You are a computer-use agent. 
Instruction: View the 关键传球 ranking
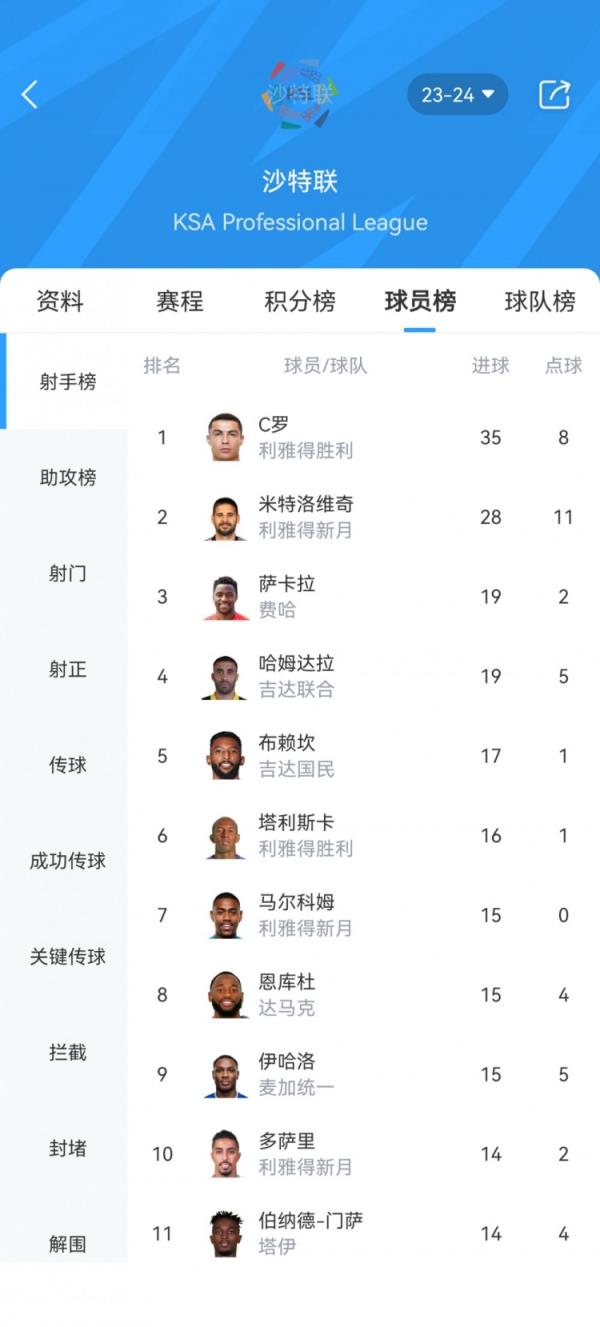coord(68,957)
